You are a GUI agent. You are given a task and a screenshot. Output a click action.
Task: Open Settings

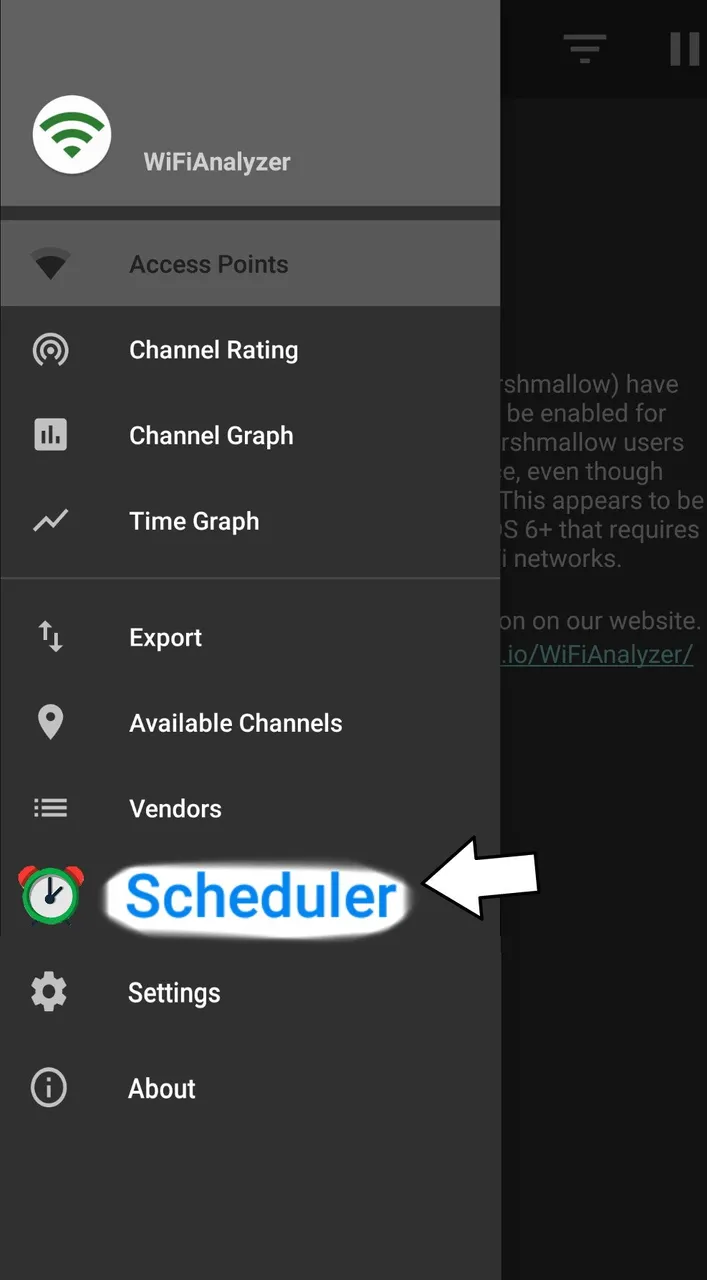(x=250, y=993)
